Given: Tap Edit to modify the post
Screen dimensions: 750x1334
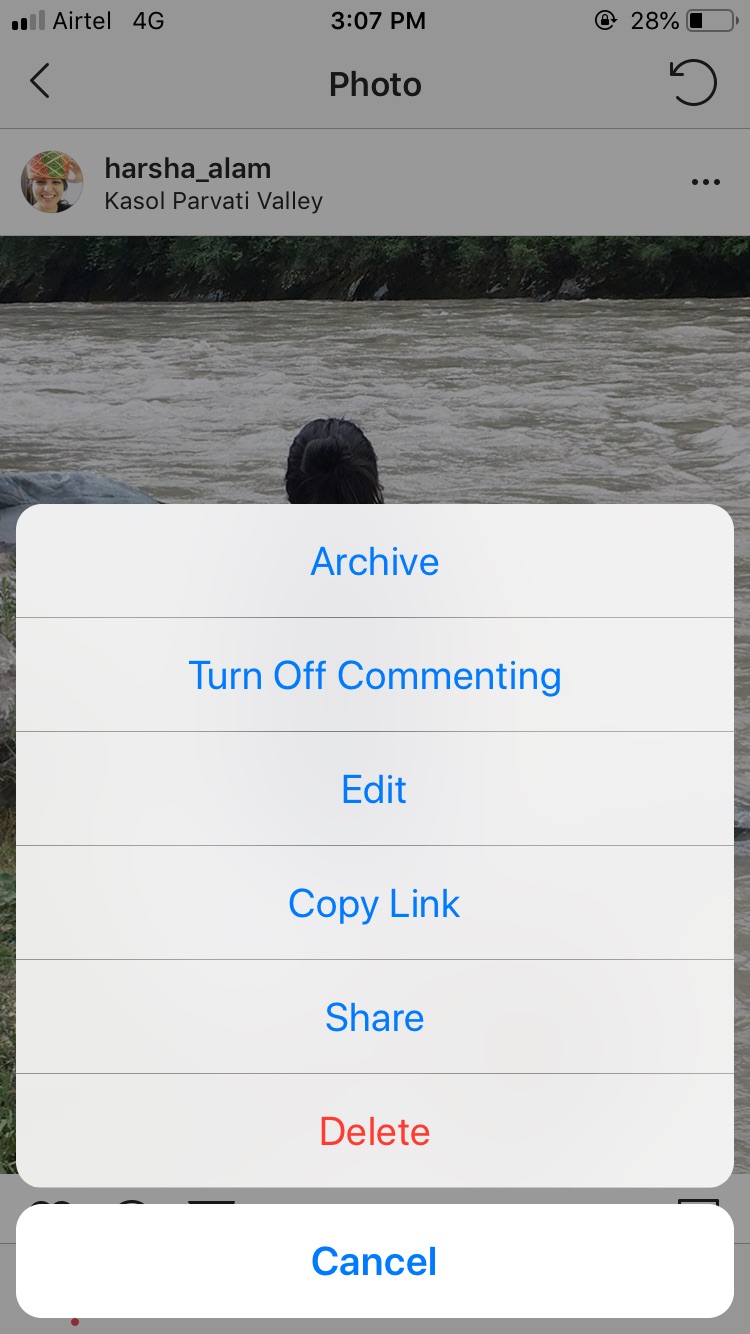Looking at the screenshot, I should coord(375,789).
